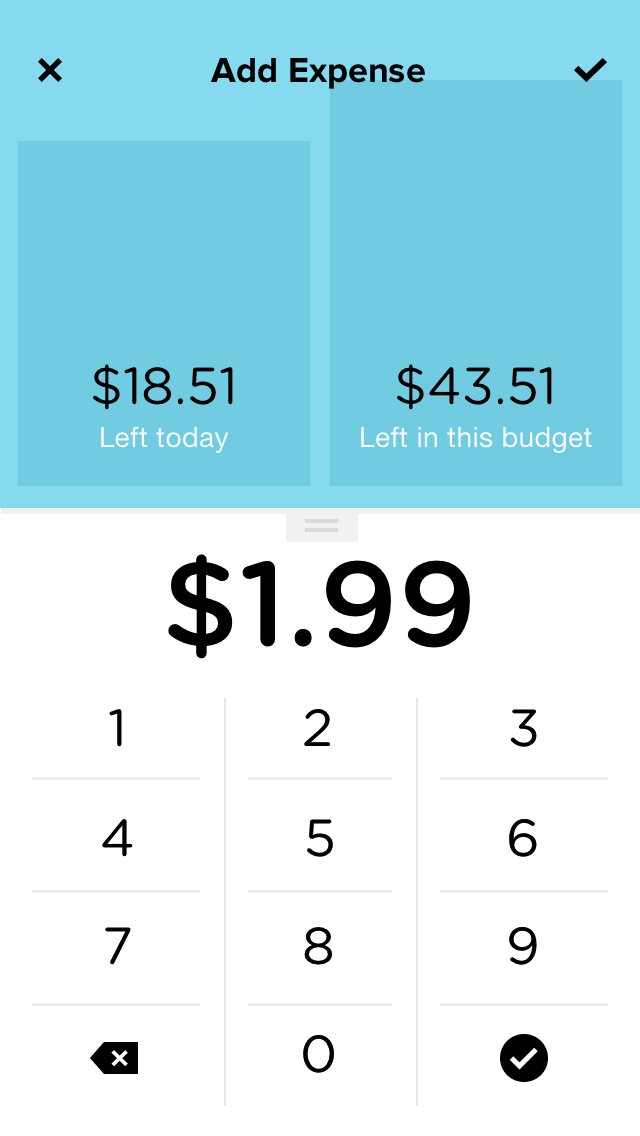This screenshot has height=1136, width=640.
Task: Delete last digit with backspace key
Action: point(115,1058)
